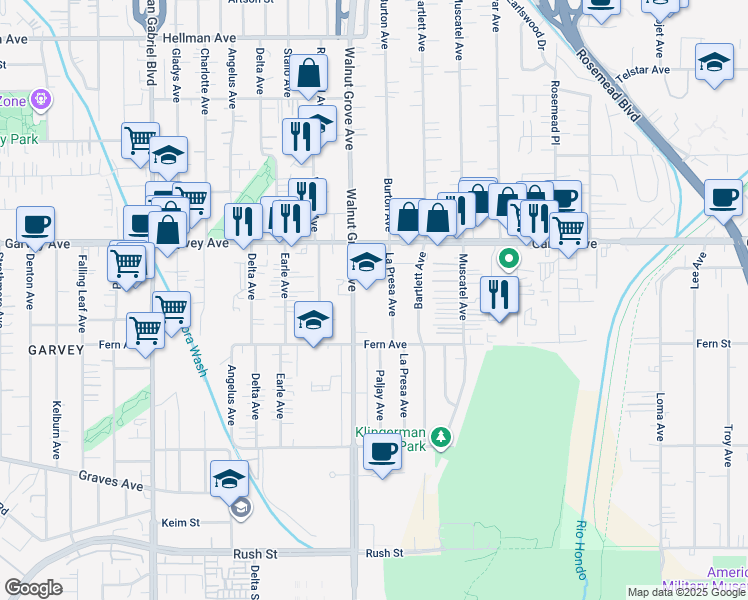The width and height of the screenshot is (748, 600).
Task: Open the school marker above Fern Ave
Action: tap(314, 321)
